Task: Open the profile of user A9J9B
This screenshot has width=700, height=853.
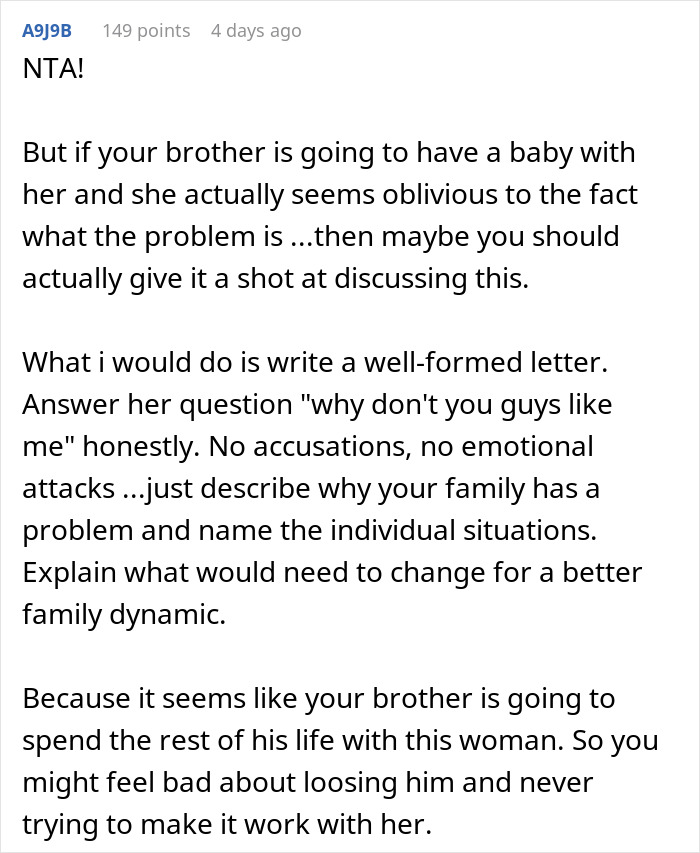Action: (47, 31)
